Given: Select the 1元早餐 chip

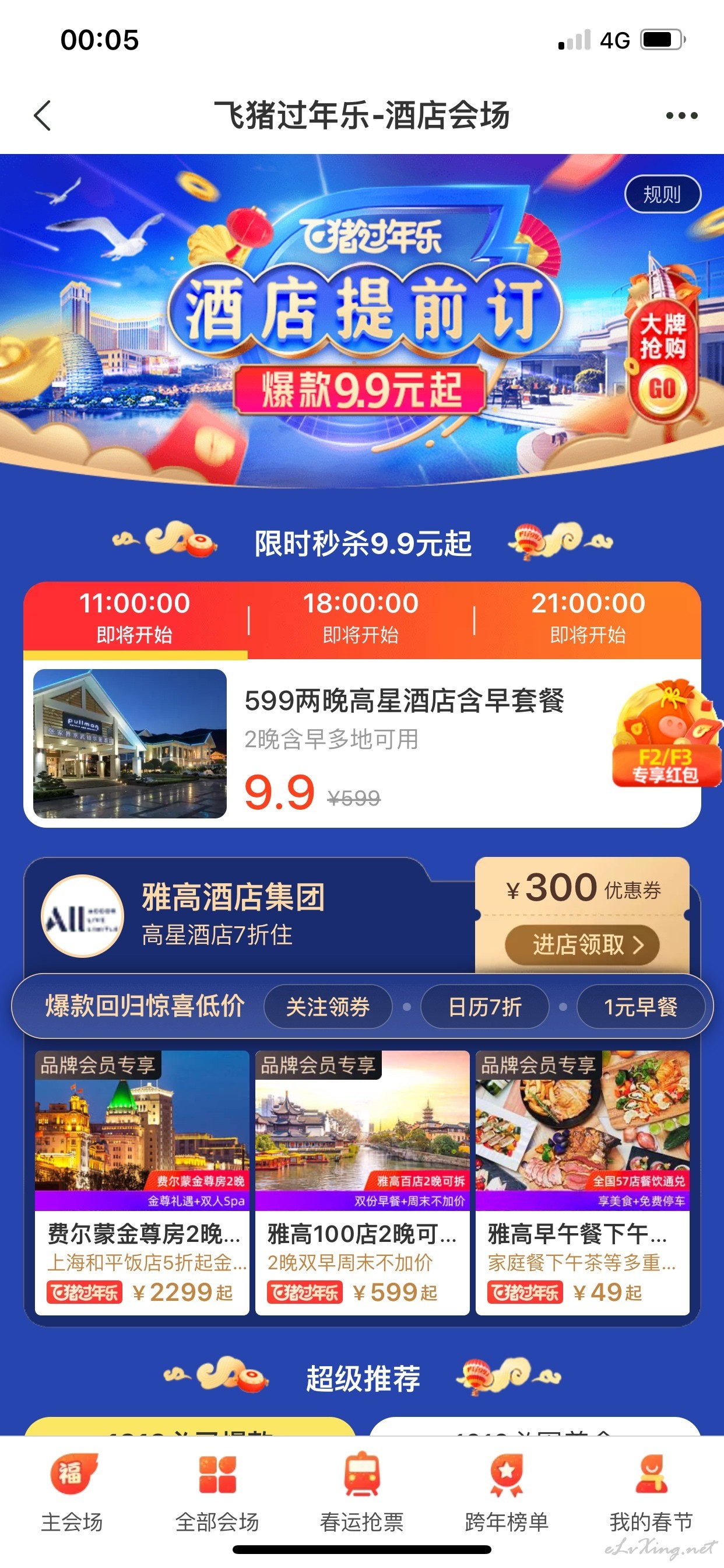Looking at the screenshot, I should 641,1006.
